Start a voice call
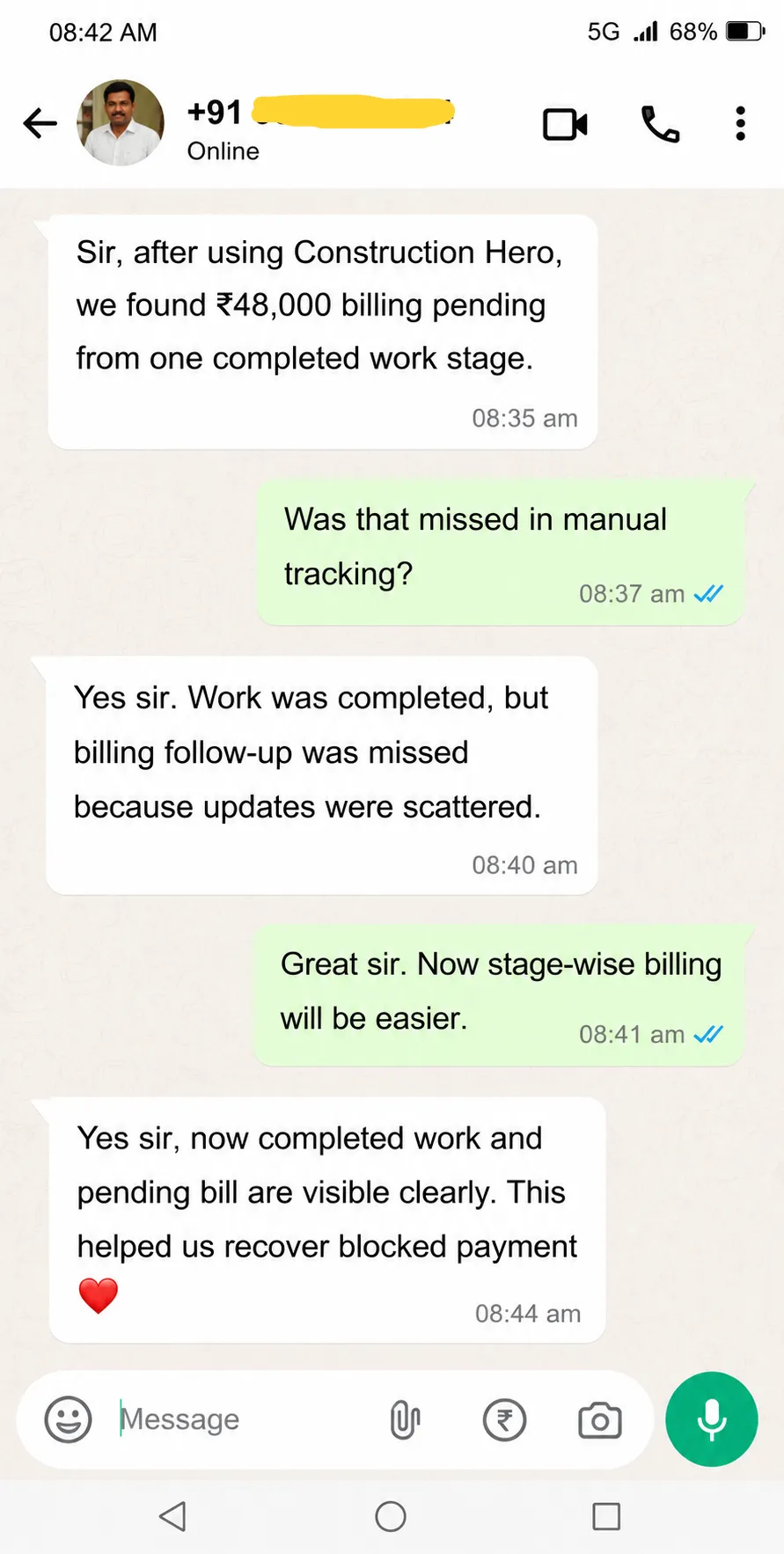Screen dimensions: 784x1554 pos(660,124)
